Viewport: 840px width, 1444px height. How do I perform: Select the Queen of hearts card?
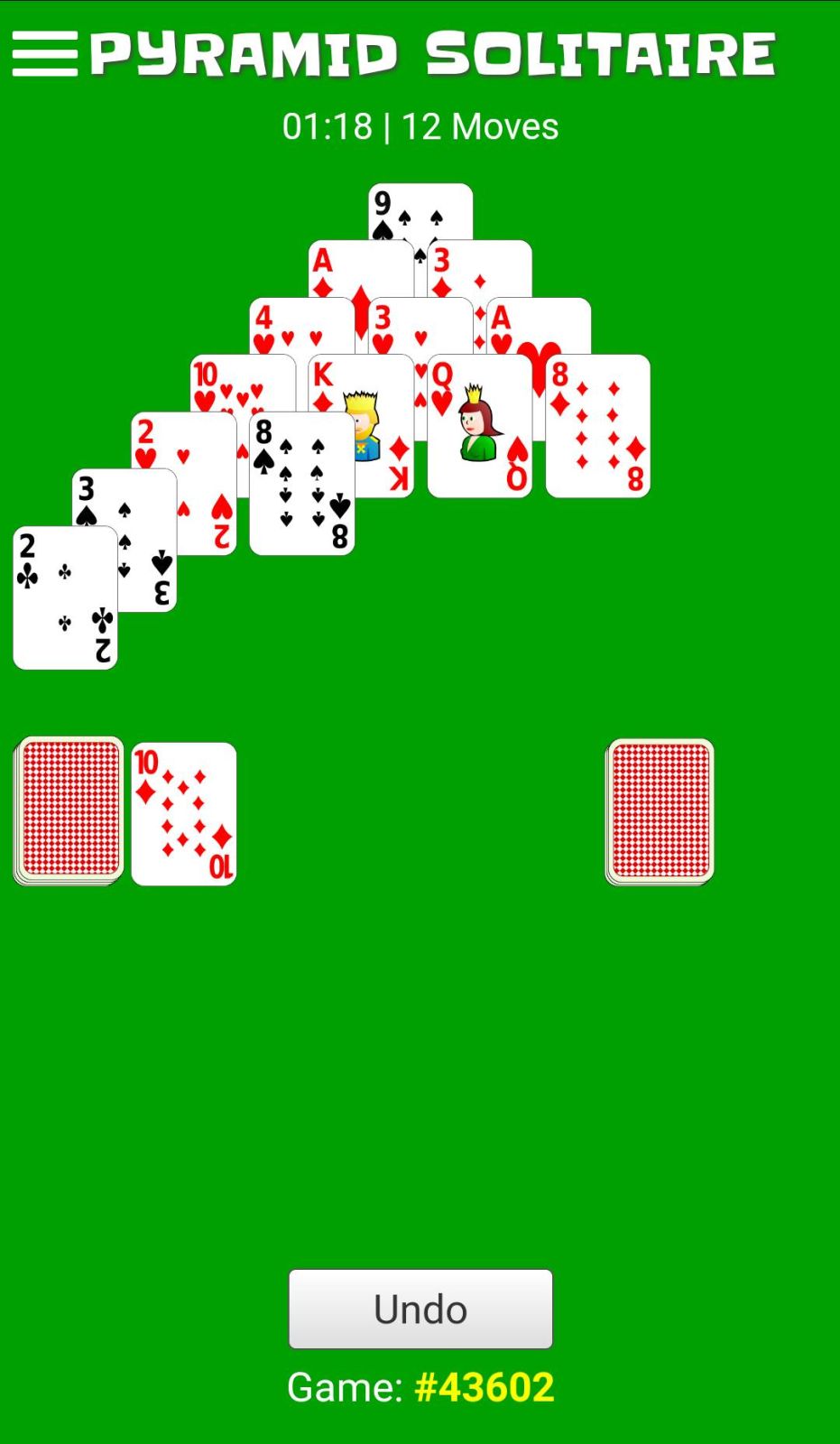(479, 426)
